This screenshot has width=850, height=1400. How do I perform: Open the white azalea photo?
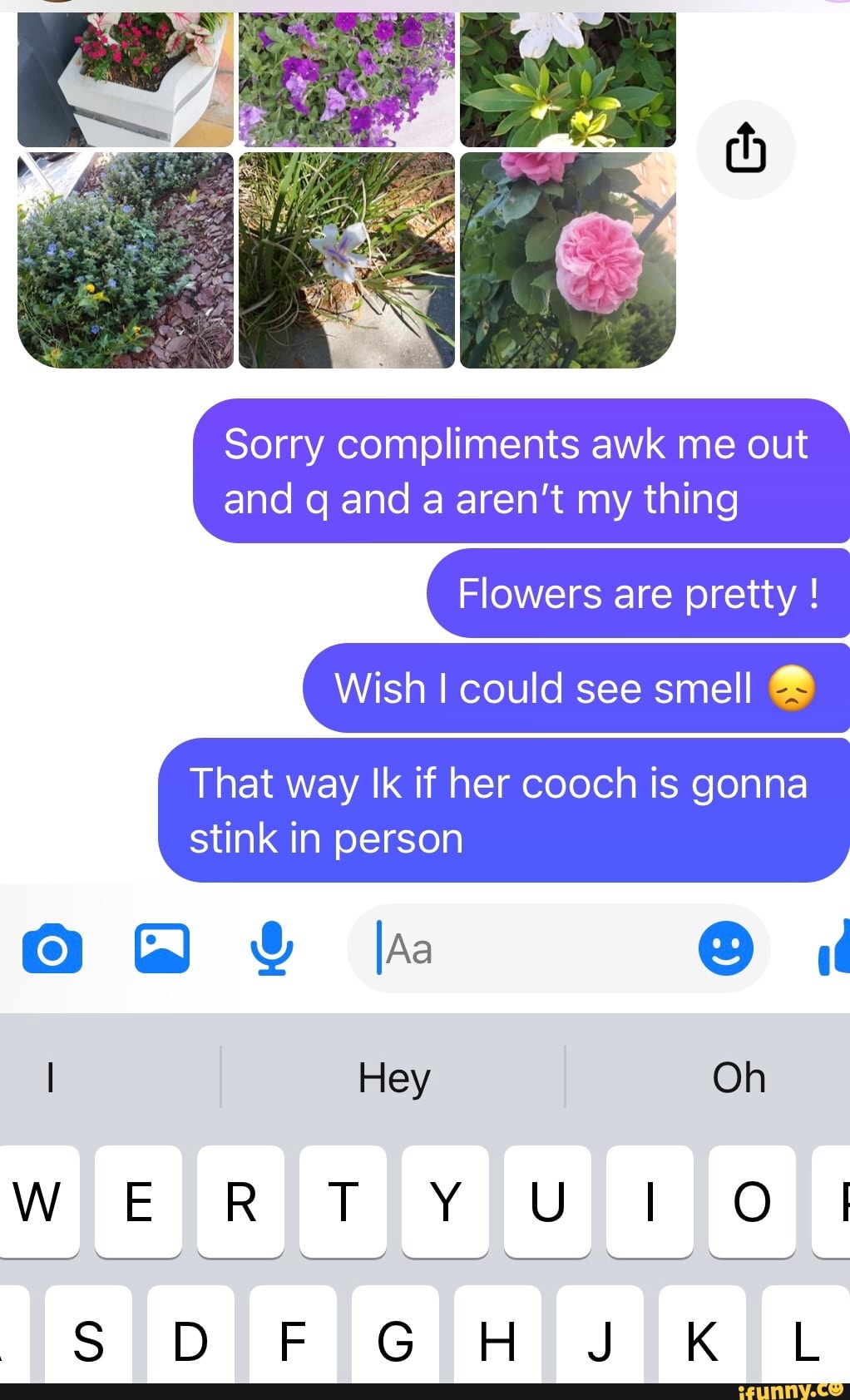click(567, 79)
